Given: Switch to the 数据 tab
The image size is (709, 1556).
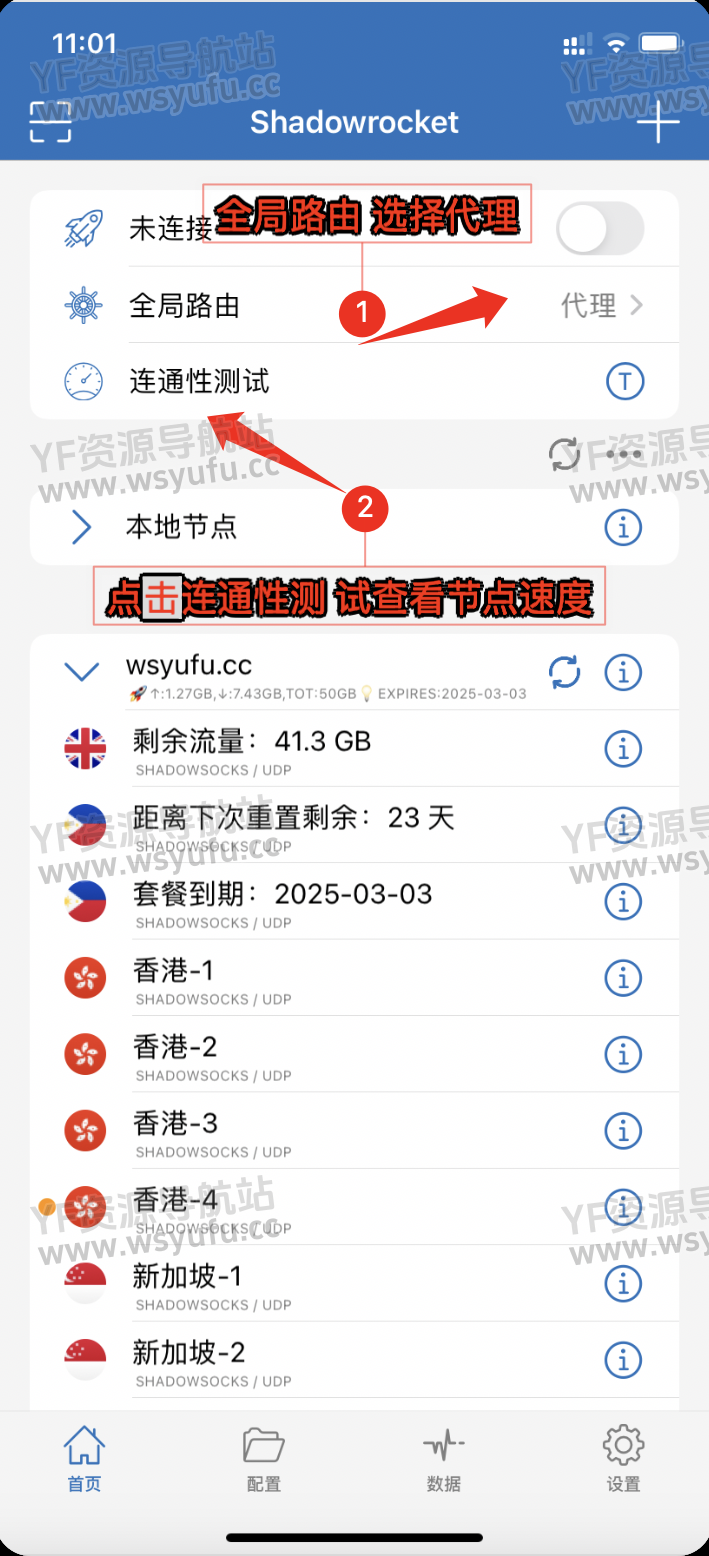Looking at the screenshot, I should pos(443,1460).
